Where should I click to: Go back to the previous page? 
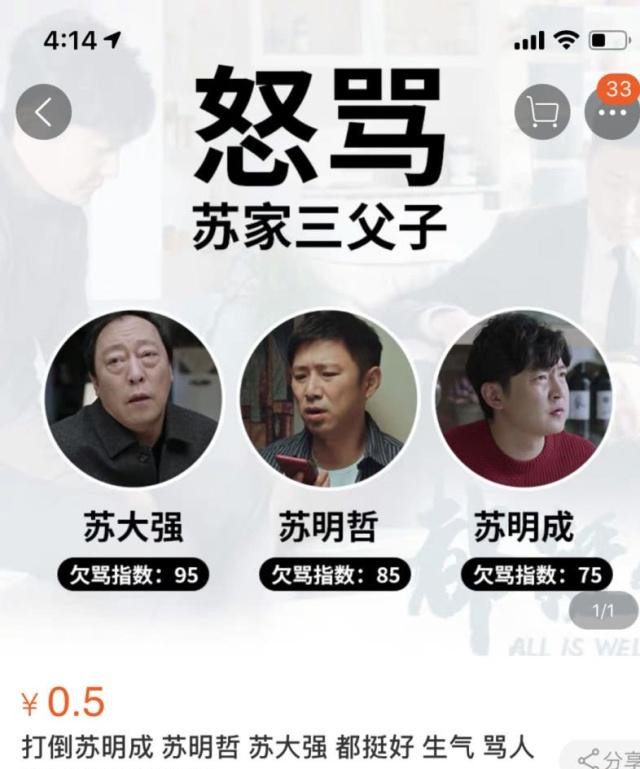pyautogui.click(x=43, y=111)
